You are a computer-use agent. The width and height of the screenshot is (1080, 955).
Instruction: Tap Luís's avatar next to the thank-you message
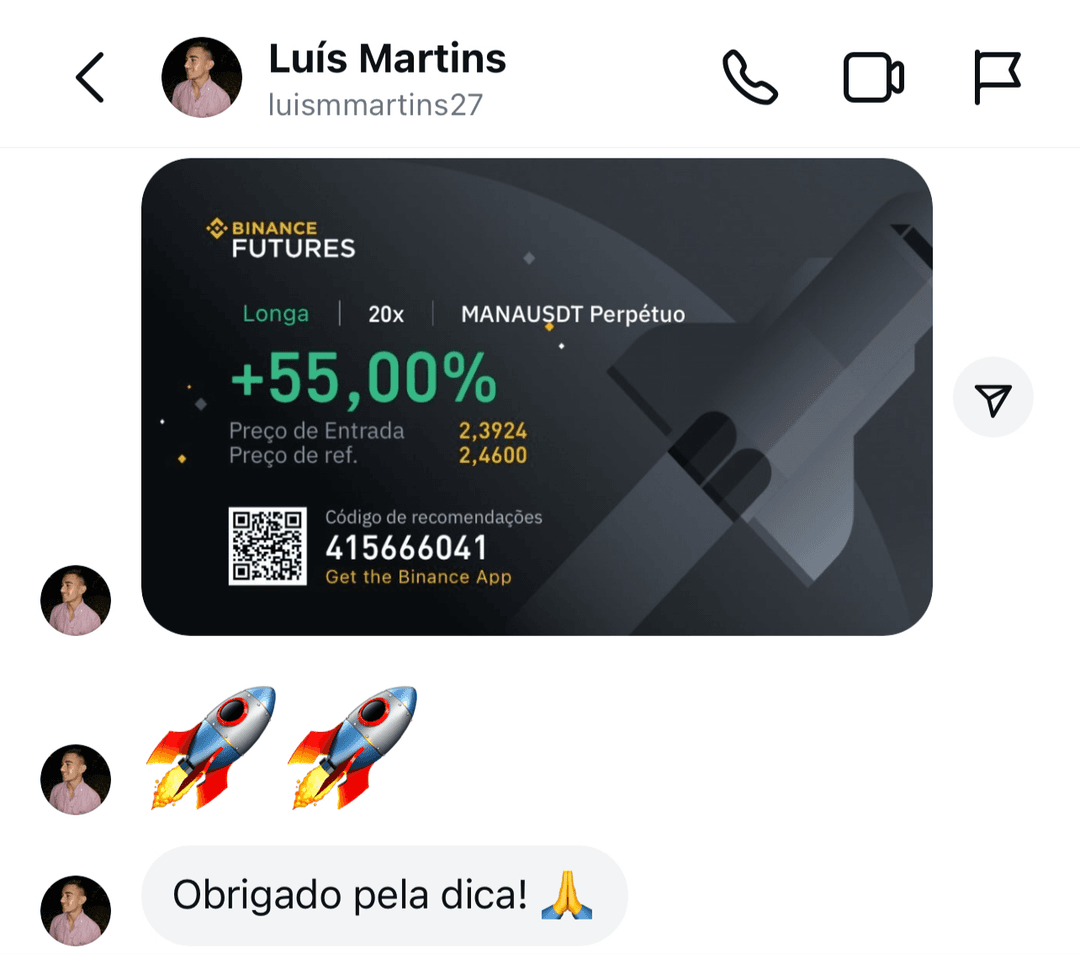tap(75, 911)
